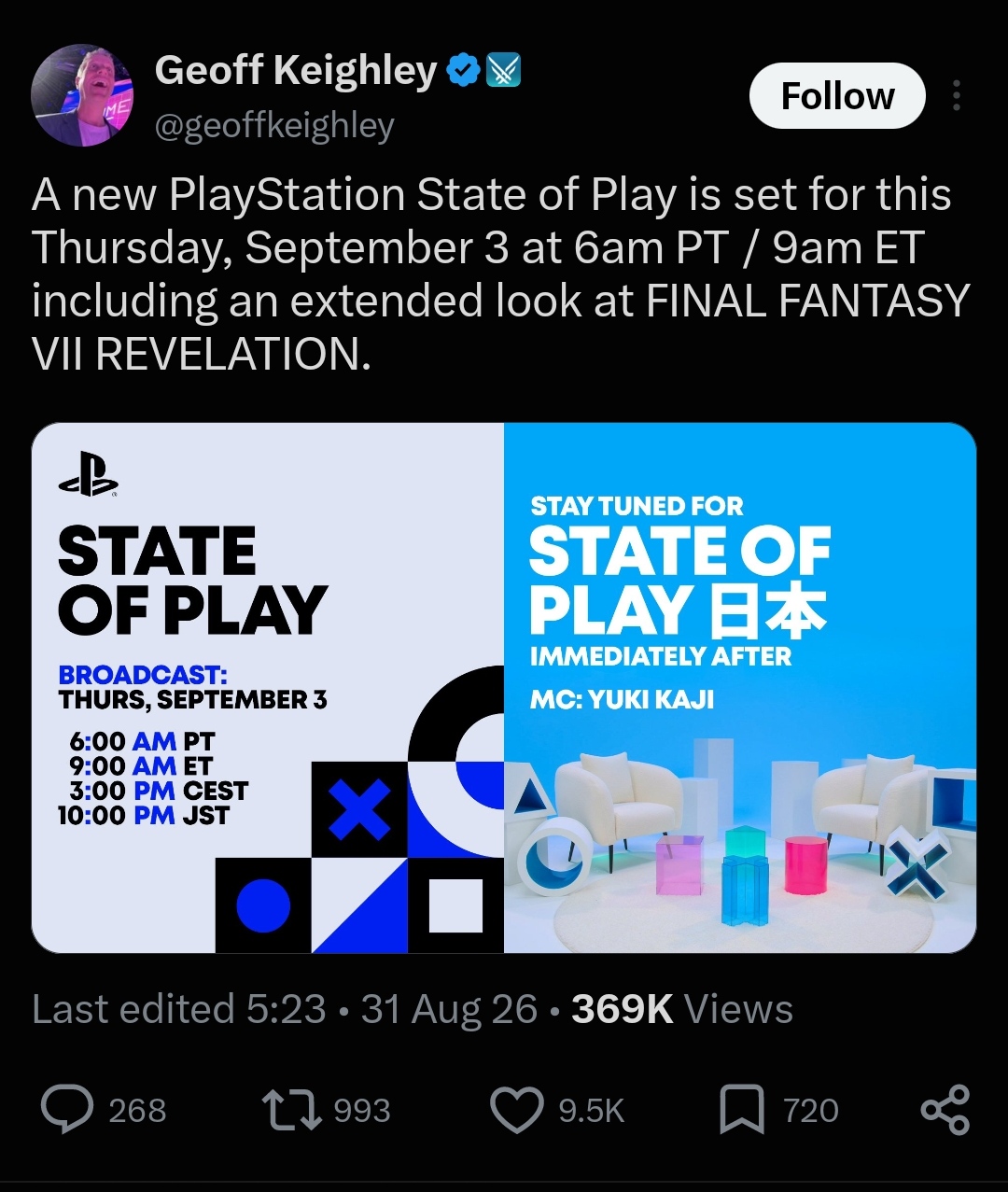Tap the @geoffkeighley handle

pos(274,125)
